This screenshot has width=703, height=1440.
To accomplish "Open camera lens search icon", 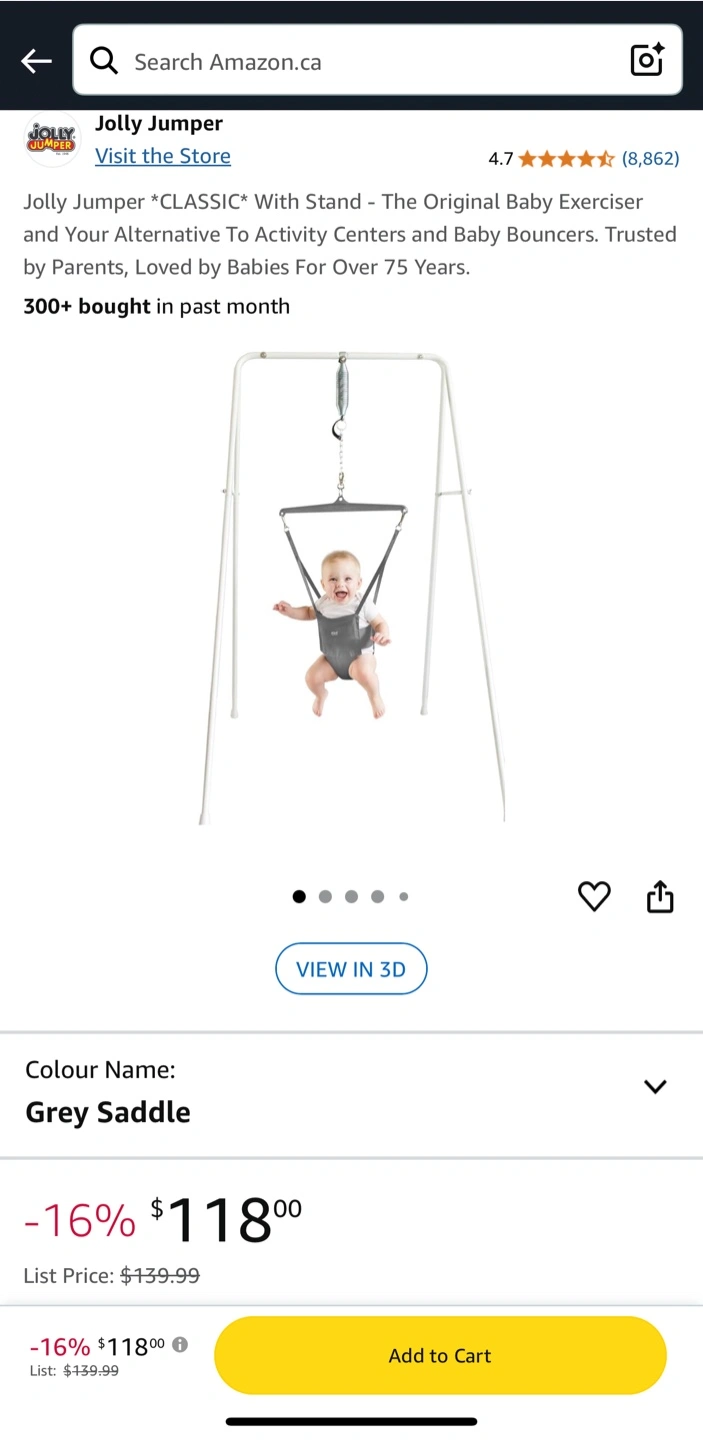I will [647, 61].
